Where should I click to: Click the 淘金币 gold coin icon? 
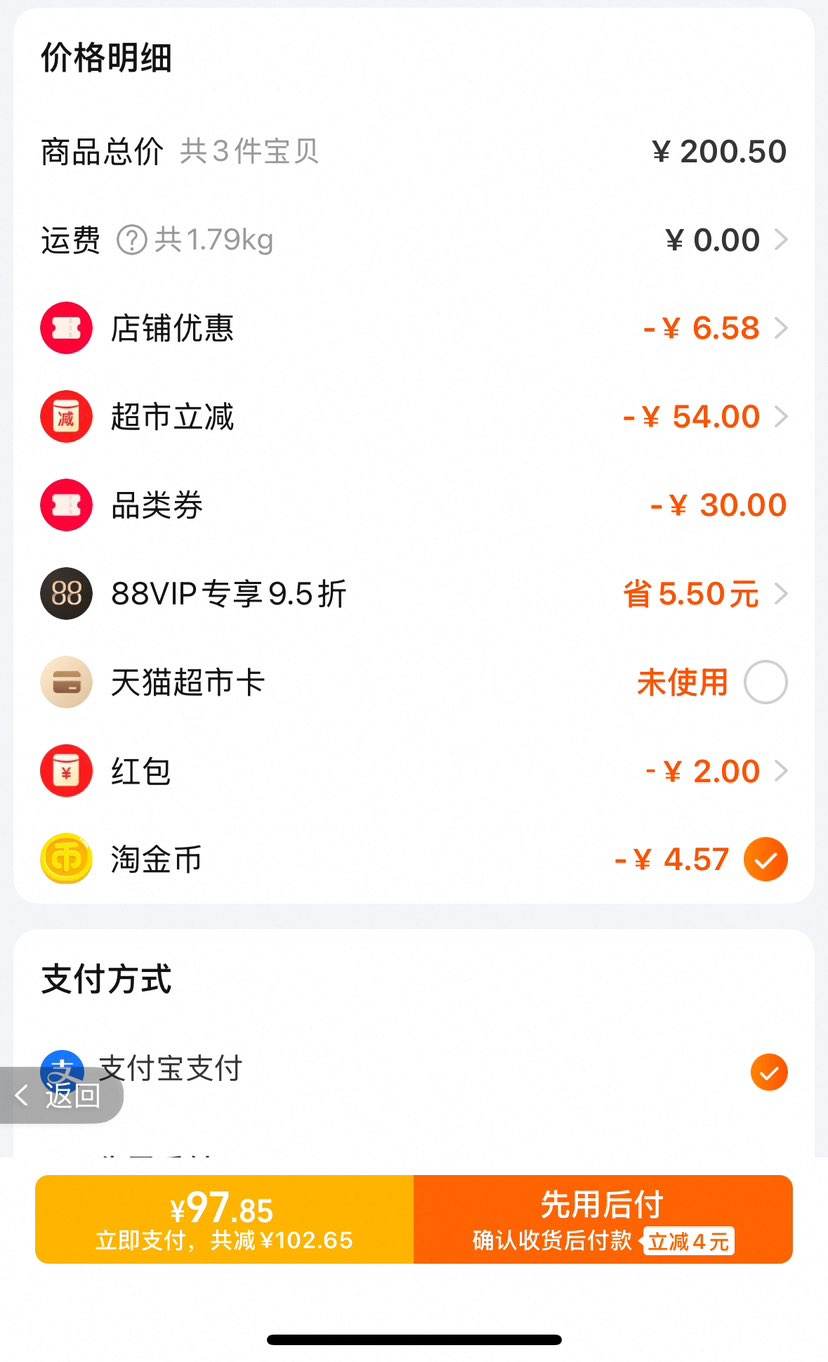66,858
